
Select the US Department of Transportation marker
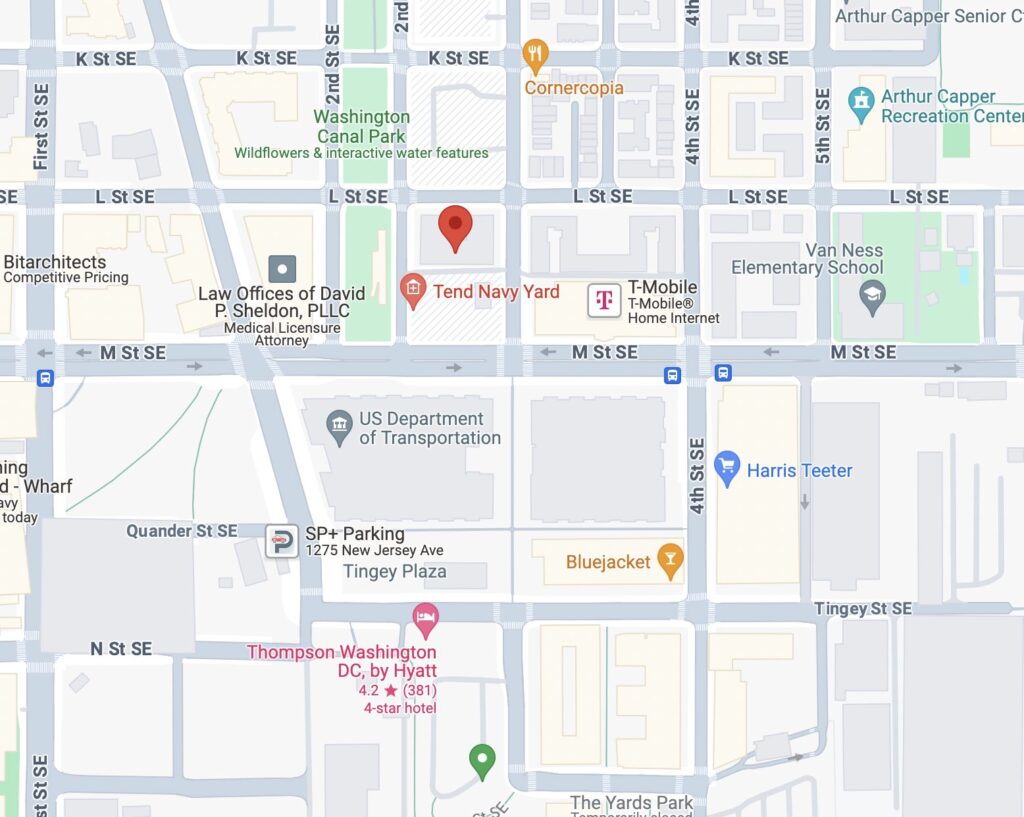[339, 427]
